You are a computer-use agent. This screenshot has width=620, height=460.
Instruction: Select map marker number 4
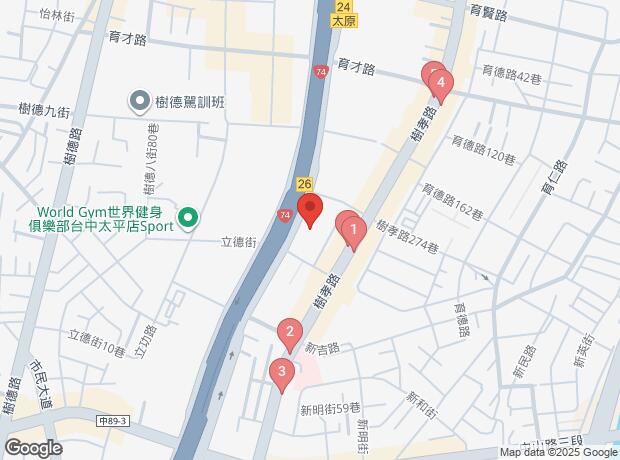coord(440,85)
